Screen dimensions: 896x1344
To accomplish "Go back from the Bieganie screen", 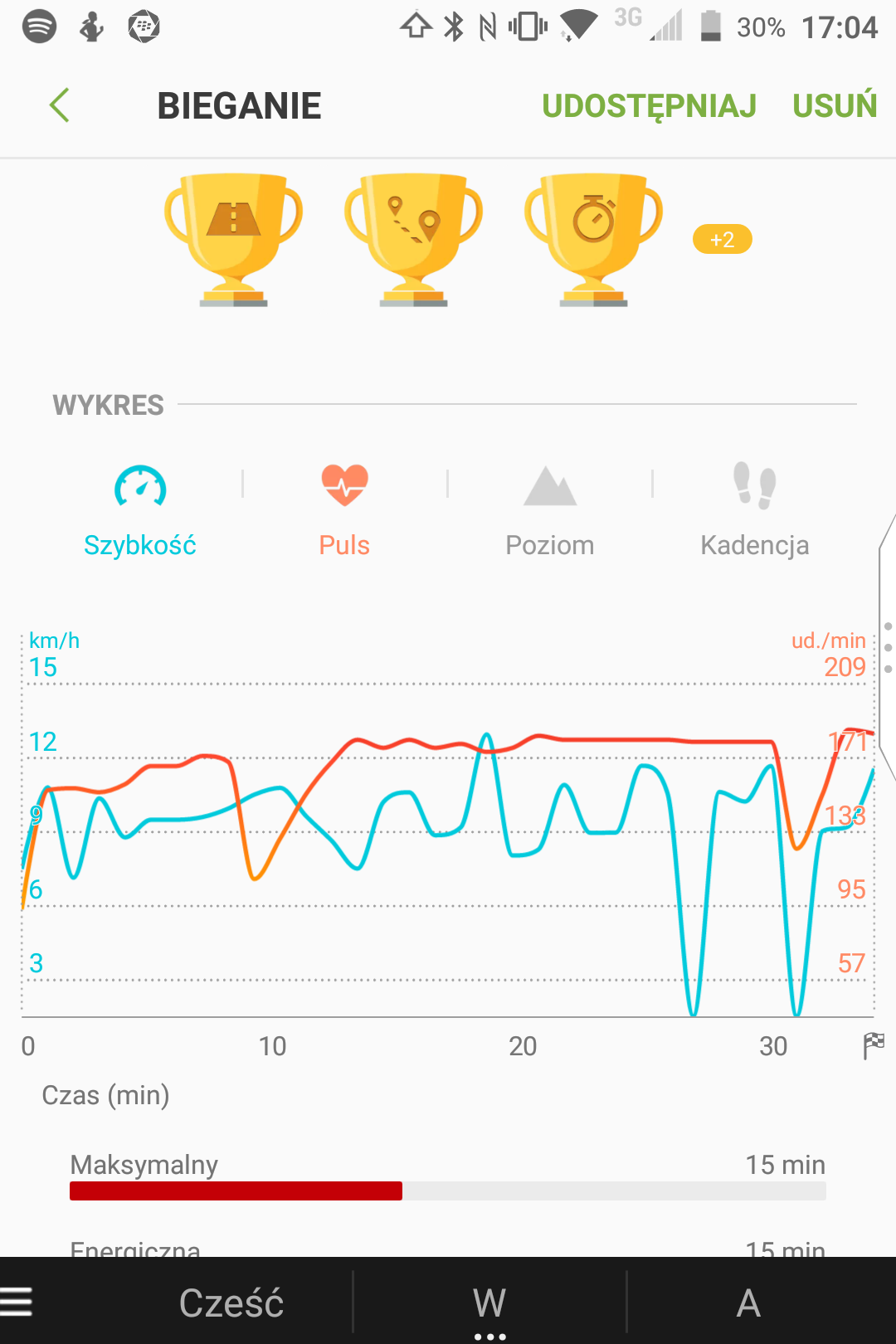I will [60, 105].
